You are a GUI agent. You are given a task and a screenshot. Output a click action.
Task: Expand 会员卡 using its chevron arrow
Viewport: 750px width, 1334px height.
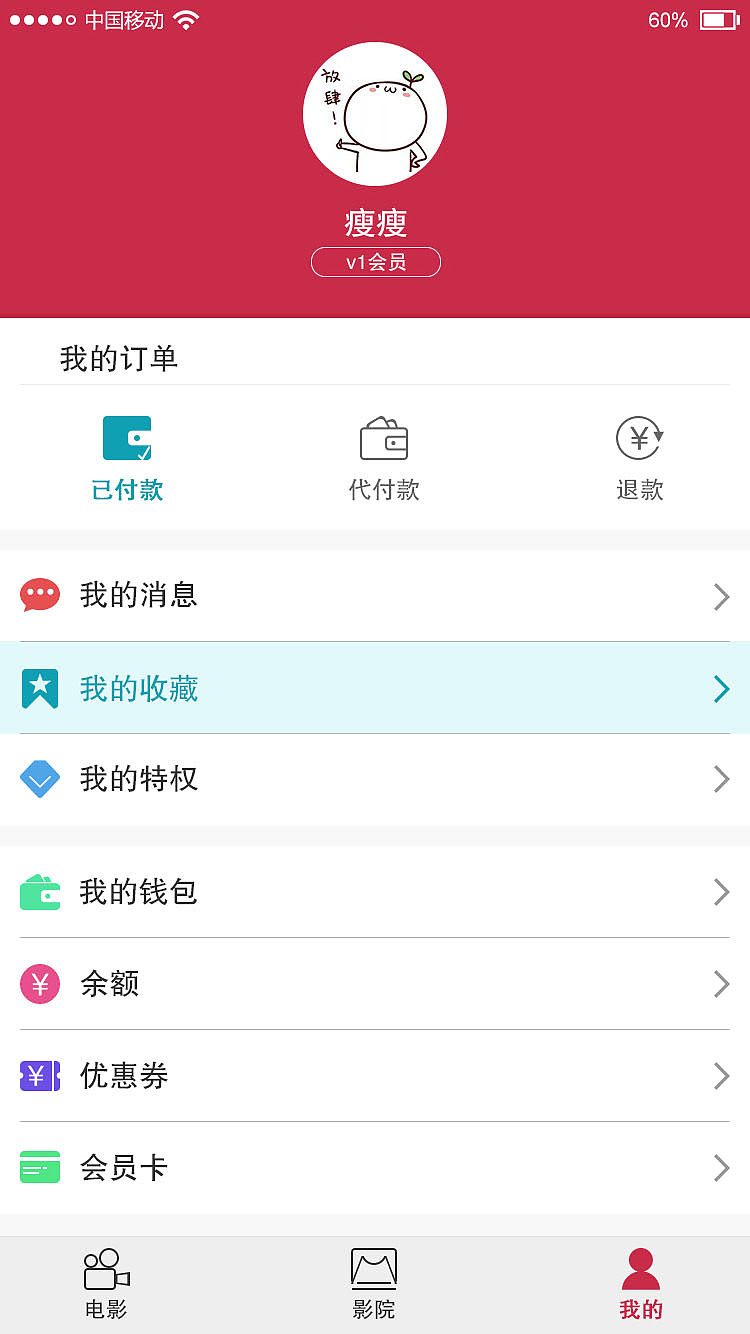(x=721, y=1168)
